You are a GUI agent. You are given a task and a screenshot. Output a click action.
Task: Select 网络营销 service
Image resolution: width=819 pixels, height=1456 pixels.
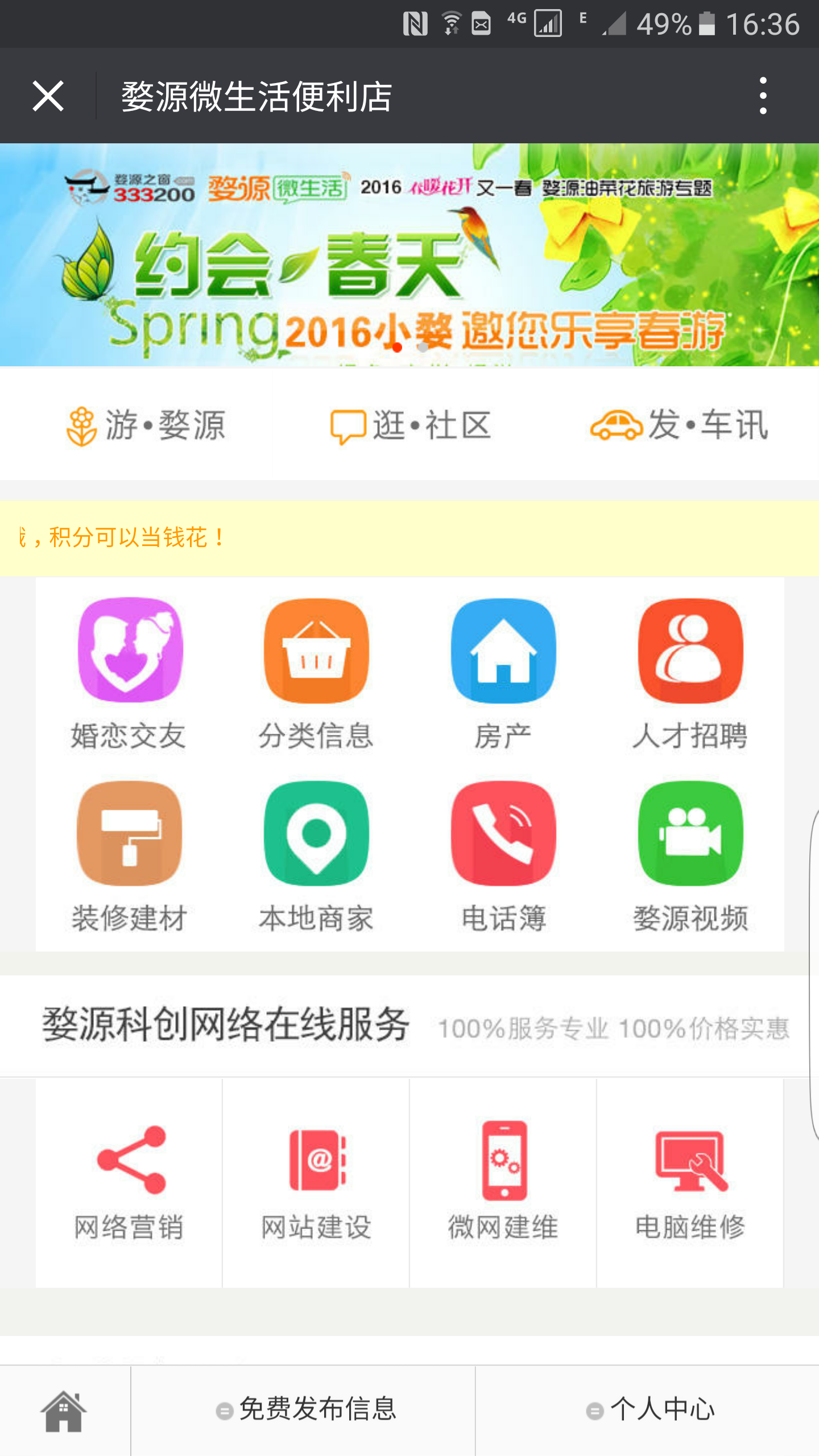pyautogui.click(x=130, y=1183)
